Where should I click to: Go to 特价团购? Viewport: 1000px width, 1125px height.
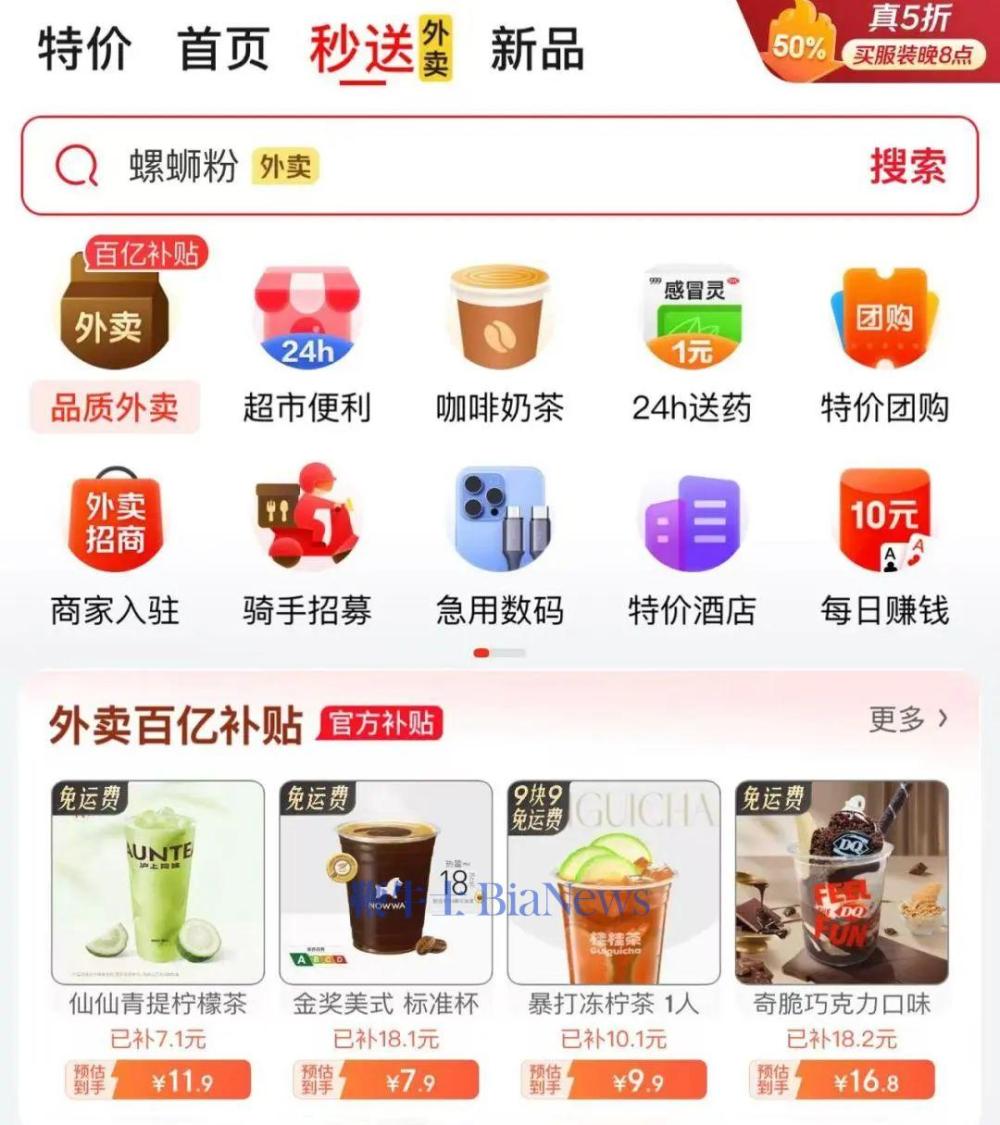884,340
